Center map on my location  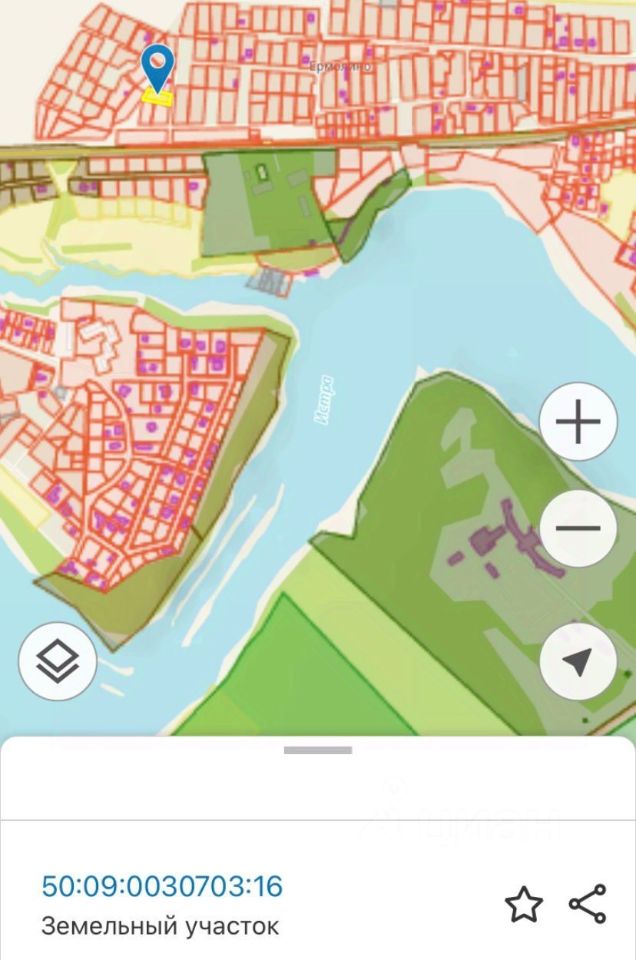click(577, 660)
